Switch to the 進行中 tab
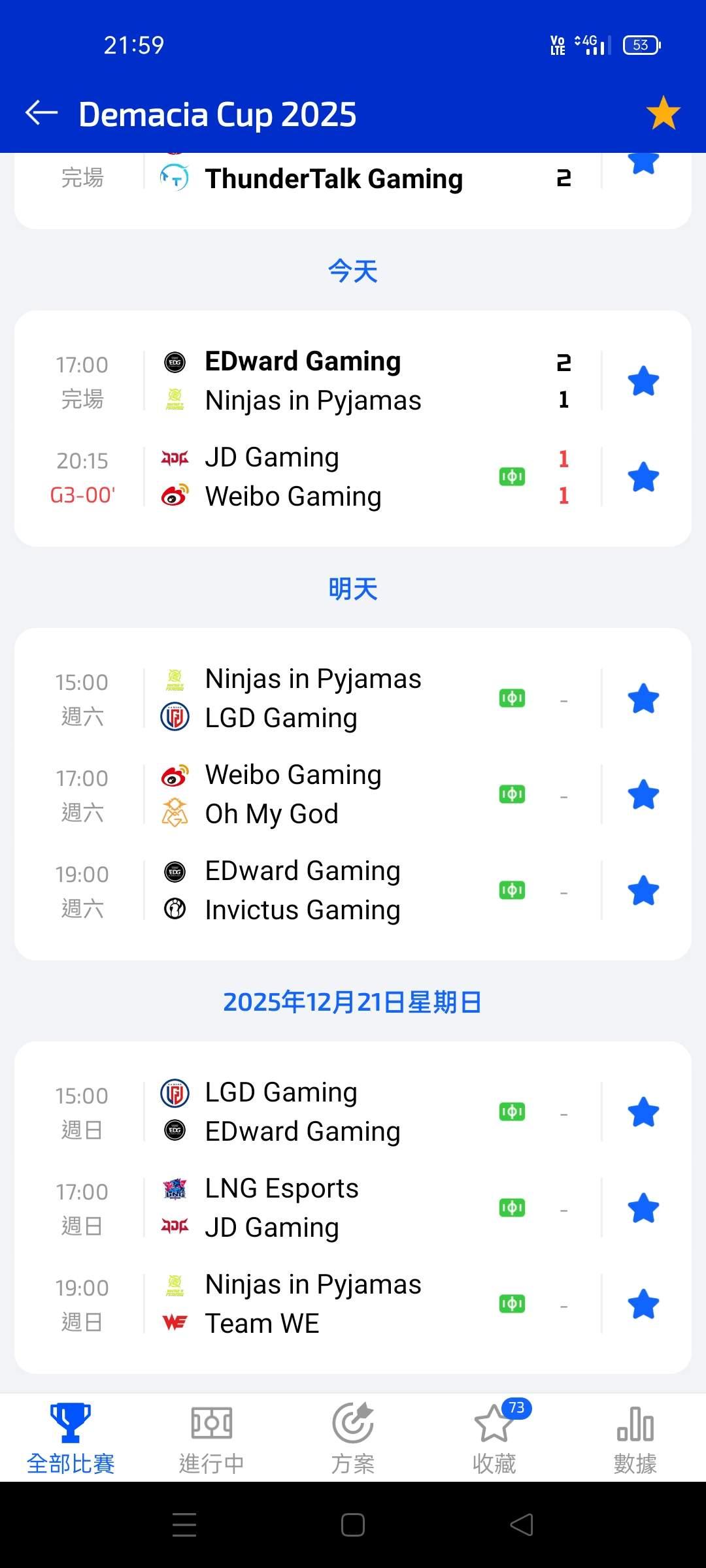Image resolution: width=706 pixels, height=1568 pixels. (211, 1439)
